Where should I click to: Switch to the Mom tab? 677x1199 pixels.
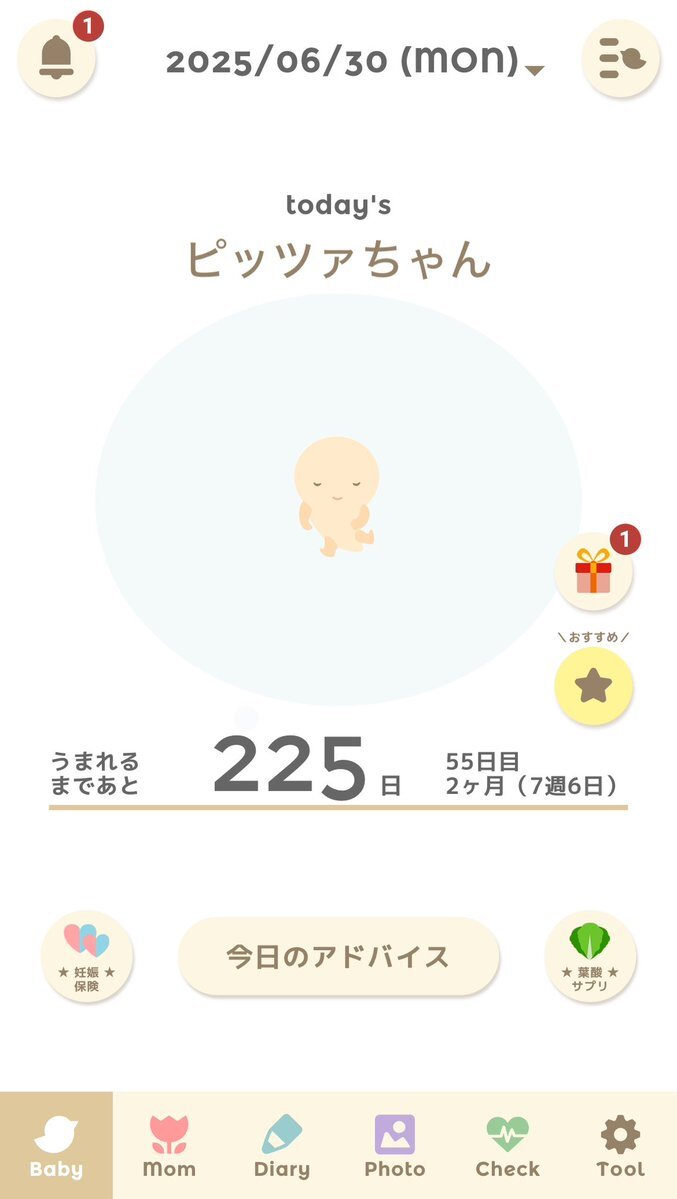coord(169,1145)
